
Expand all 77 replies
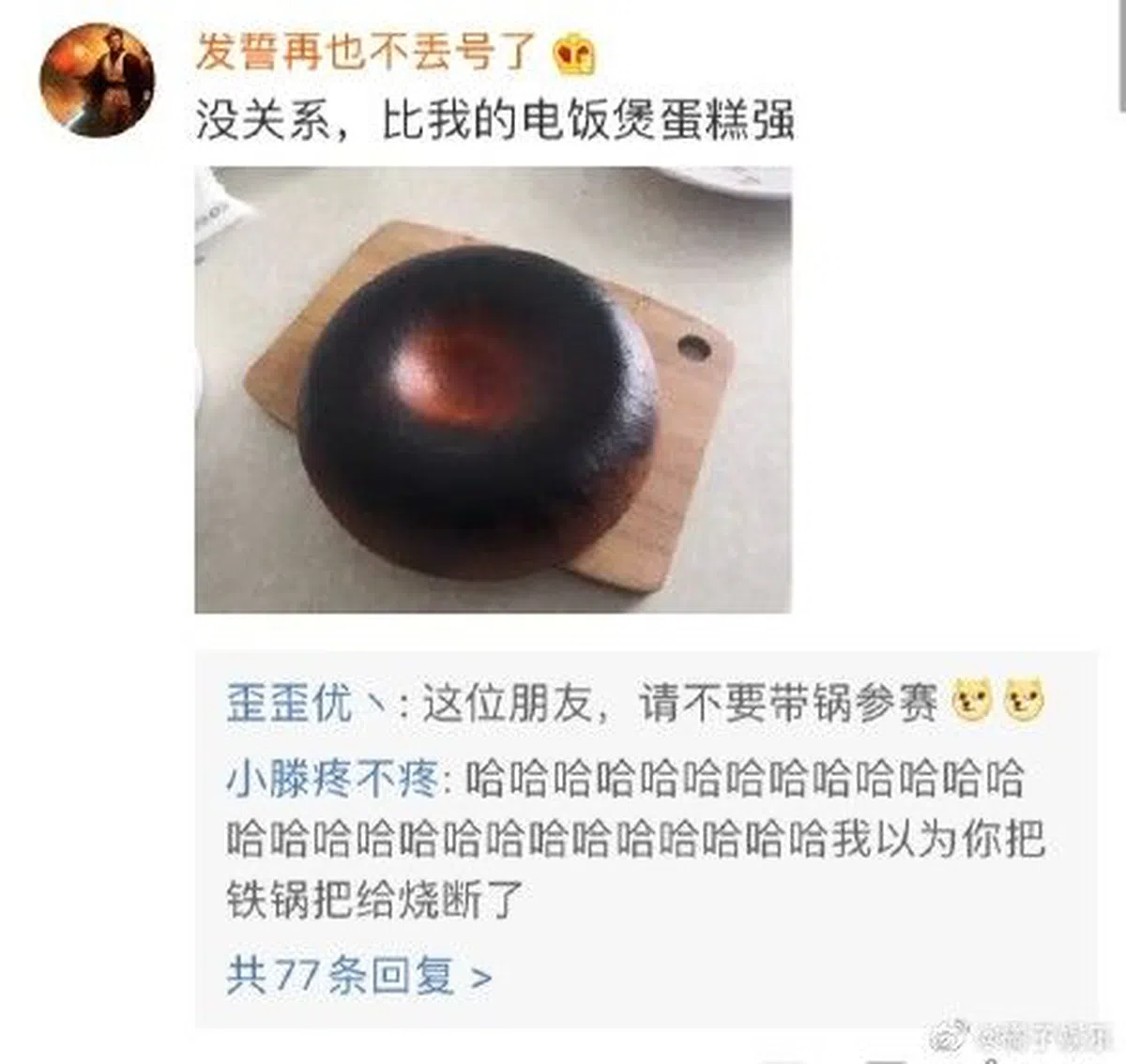(358, 976)
